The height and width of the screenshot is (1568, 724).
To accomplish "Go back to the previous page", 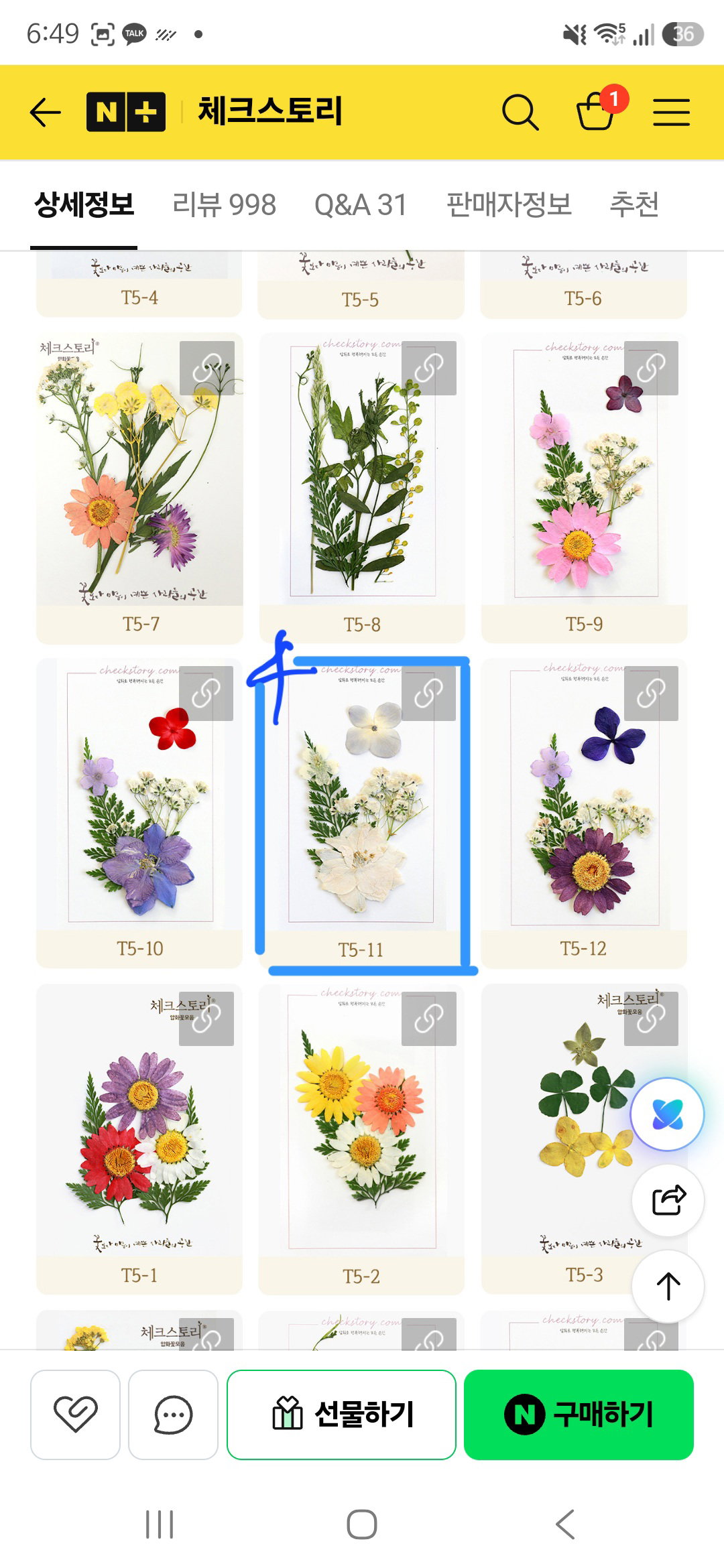I will 46,112.
